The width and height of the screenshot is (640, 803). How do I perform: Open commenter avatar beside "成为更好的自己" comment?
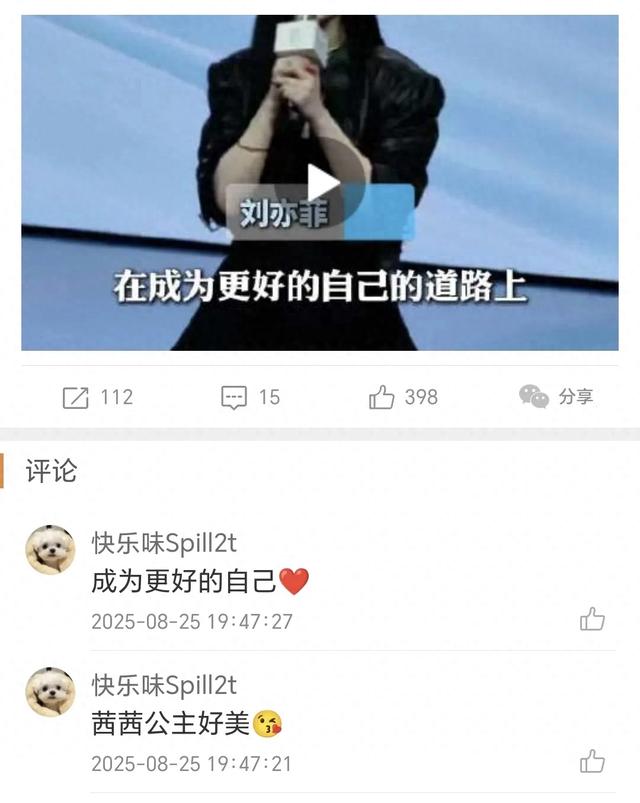50,550
